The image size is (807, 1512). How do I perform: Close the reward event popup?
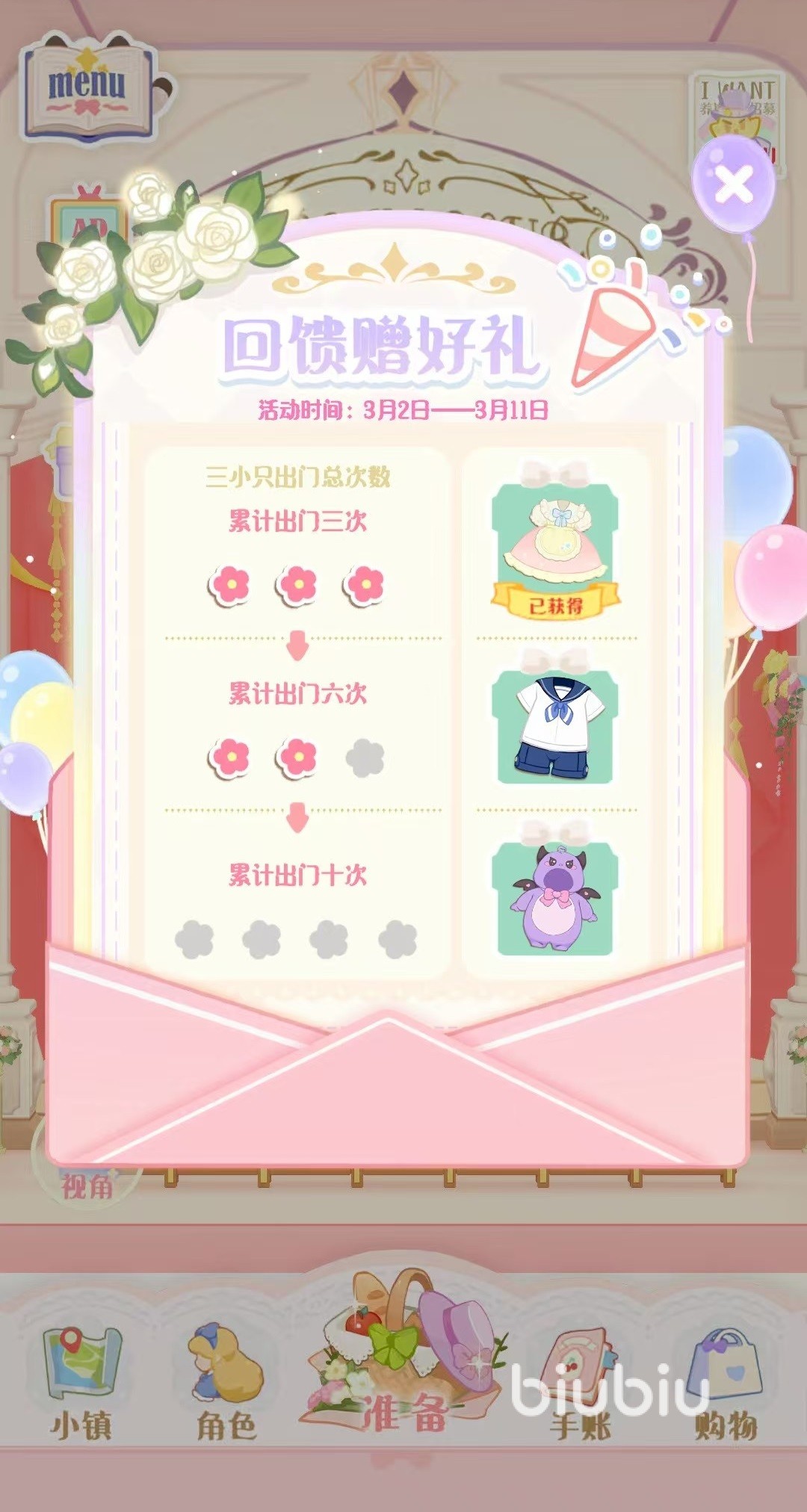(734, 185)
